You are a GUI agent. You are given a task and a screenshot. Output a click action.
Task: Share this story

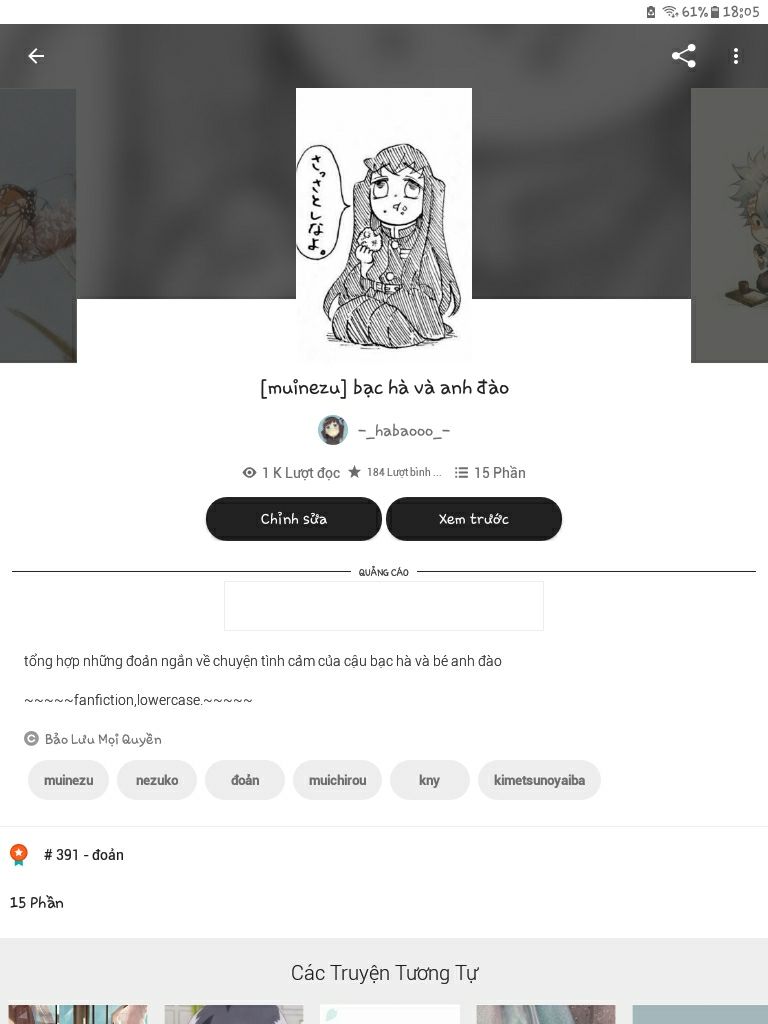click(684, 56)
